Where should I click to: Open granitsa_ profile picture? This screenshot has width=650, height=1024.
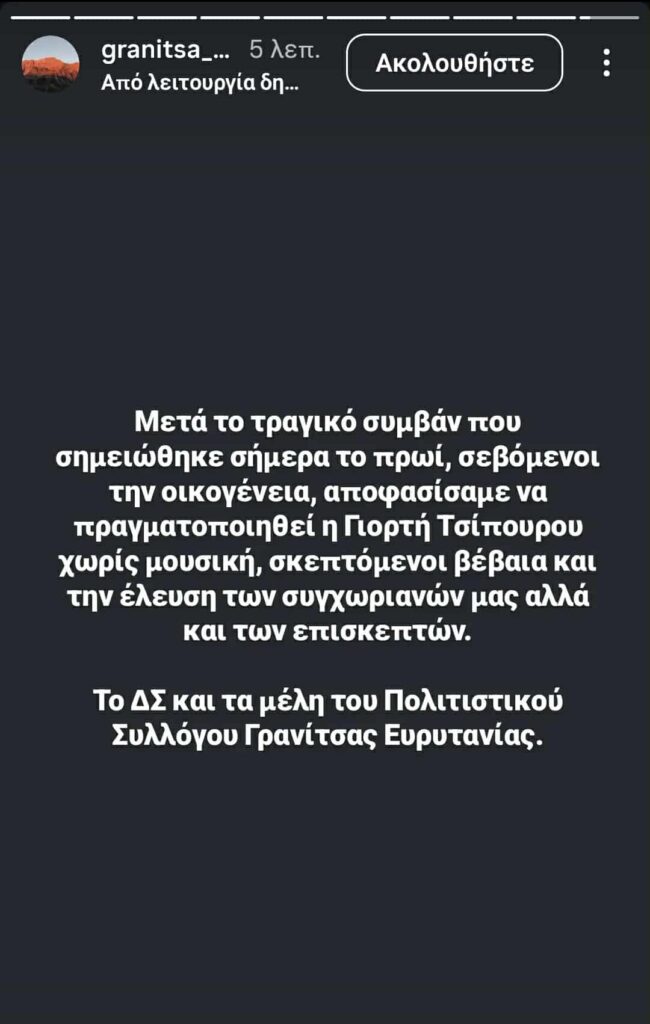point(50,64)
